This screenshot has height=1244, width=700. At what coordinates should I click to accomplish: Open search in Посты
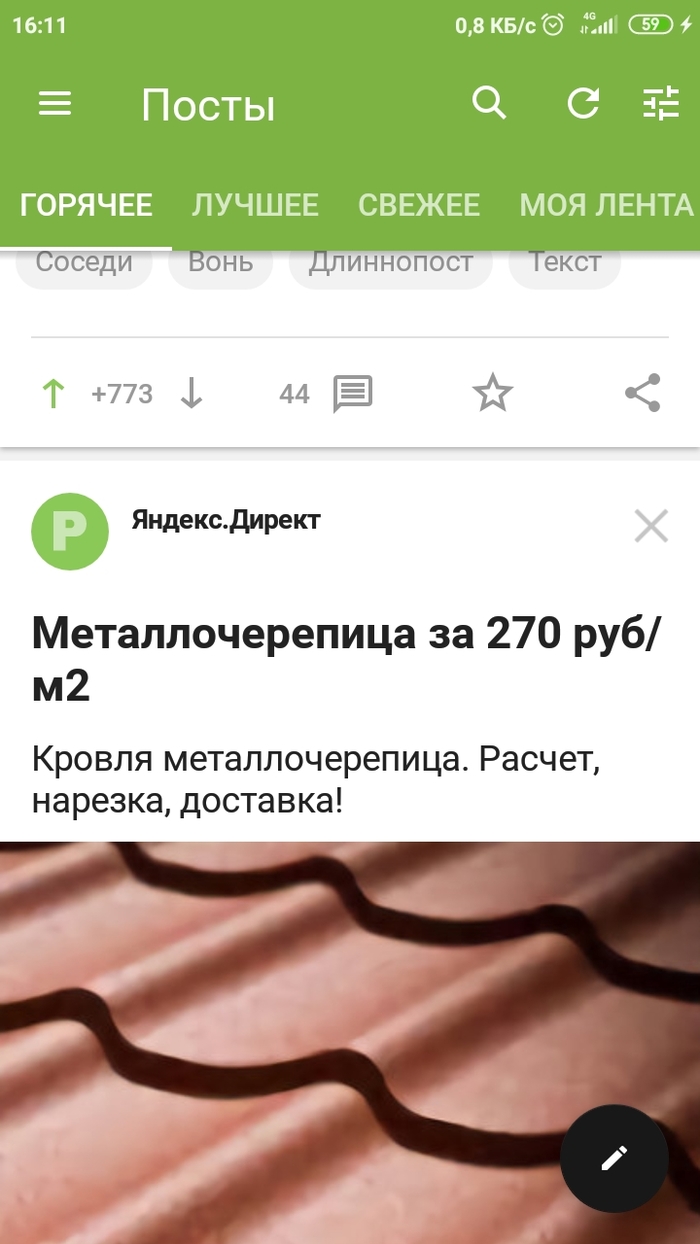coord(489,103)
